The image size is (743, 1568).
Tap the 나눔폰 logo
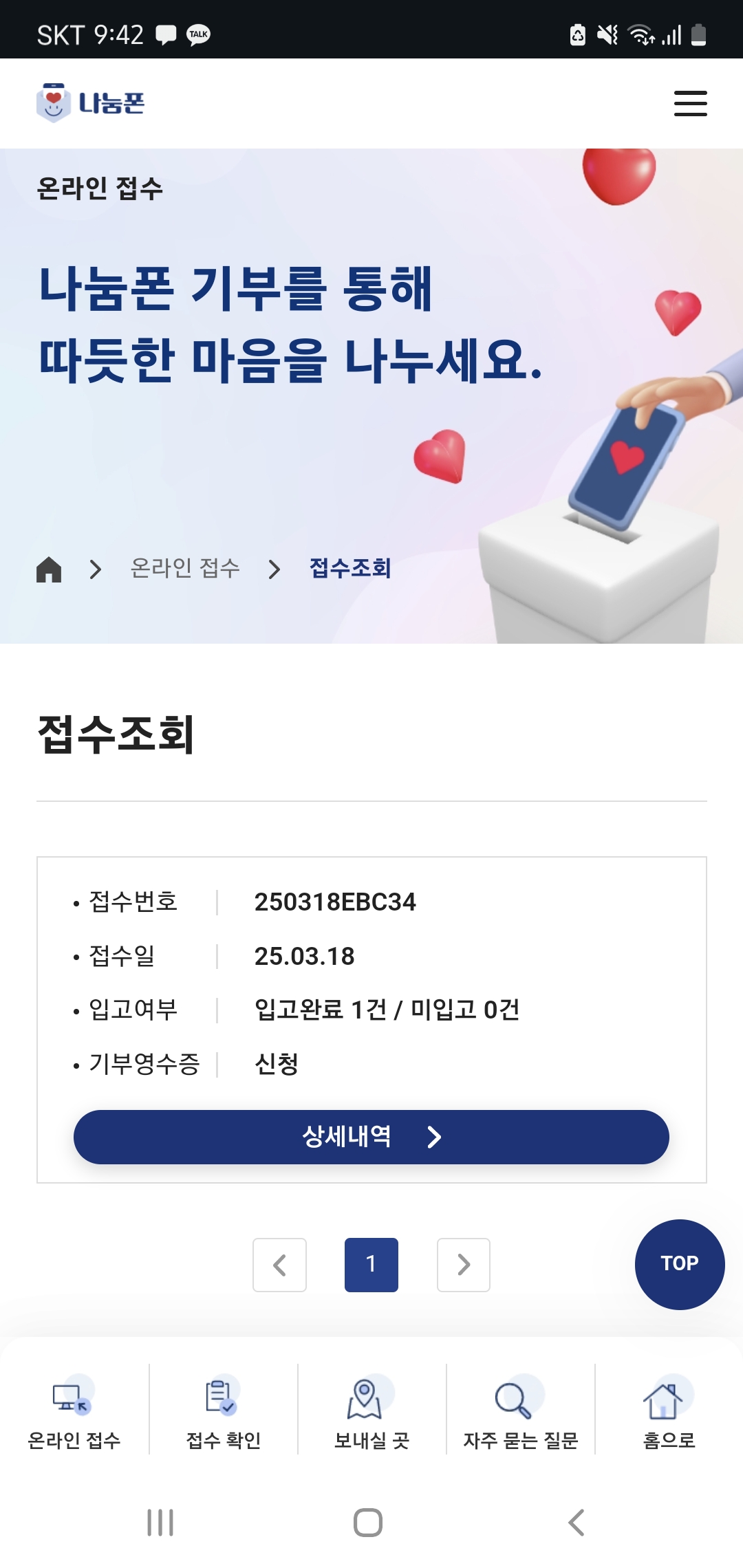[91, 103]
